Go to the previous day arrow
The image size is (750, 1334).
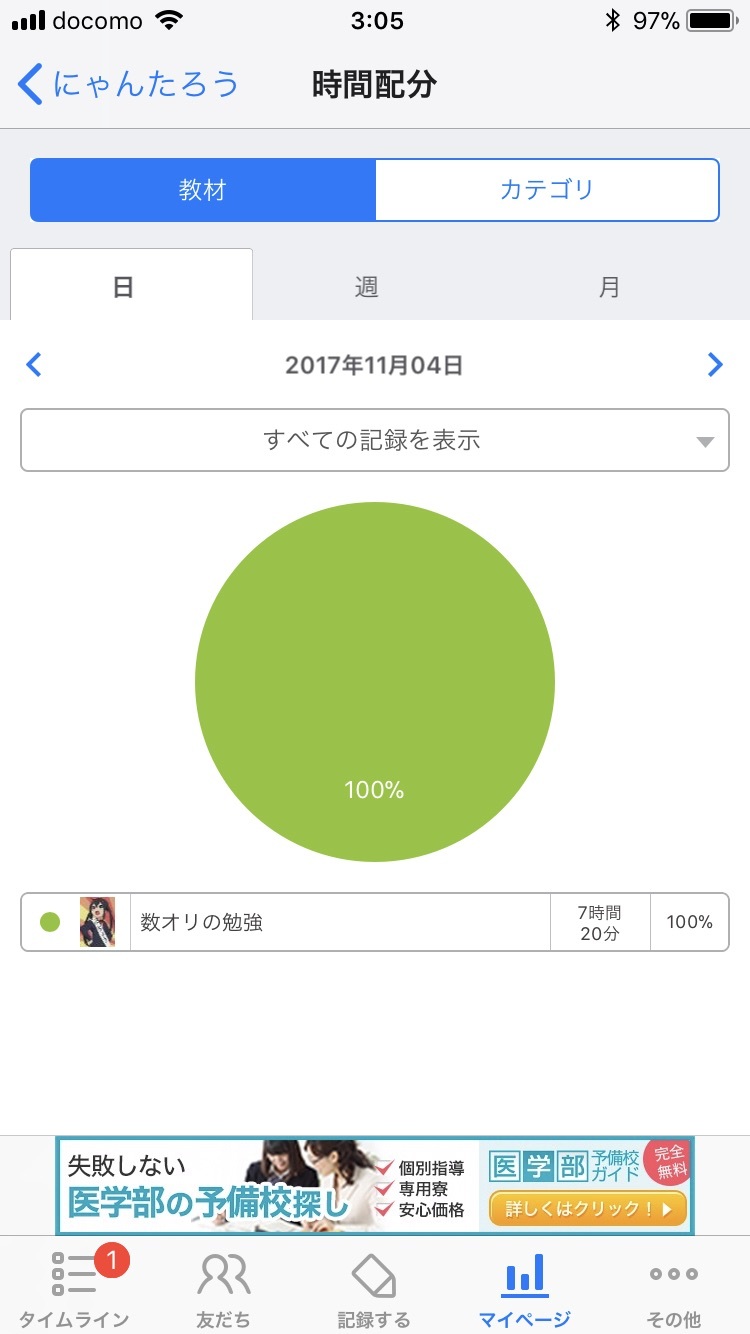pos(34,365)
